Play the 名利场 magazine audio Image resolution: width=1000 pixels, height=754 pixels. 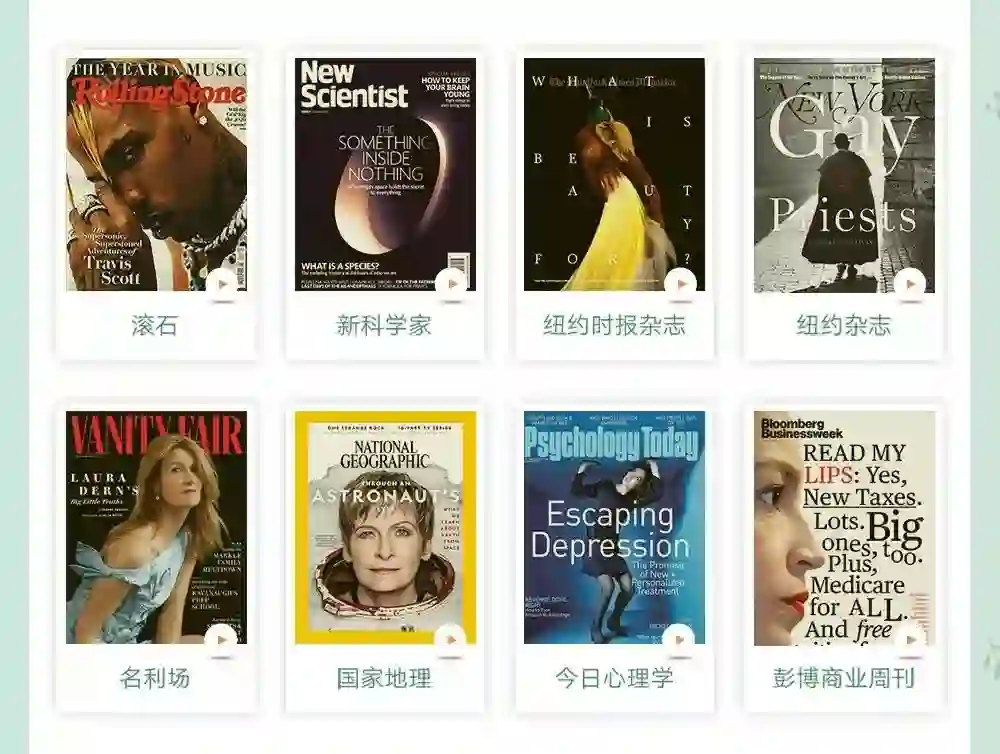point(221,639)
